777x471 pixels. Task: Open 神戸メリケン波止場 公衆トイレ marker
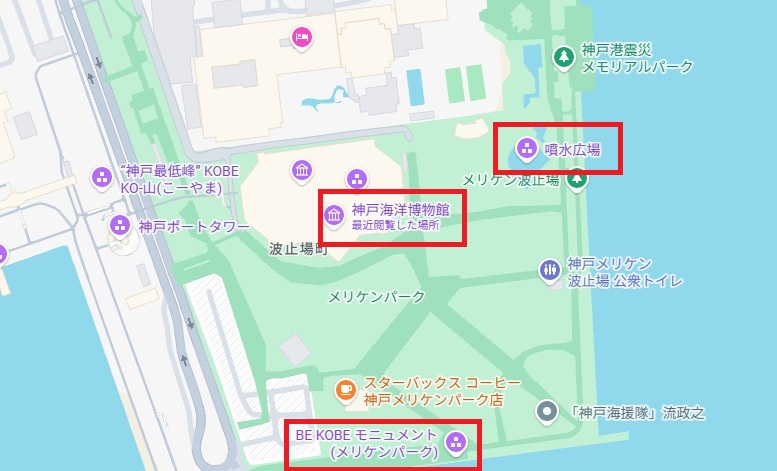pyautogui.click(x=549, y=270)
